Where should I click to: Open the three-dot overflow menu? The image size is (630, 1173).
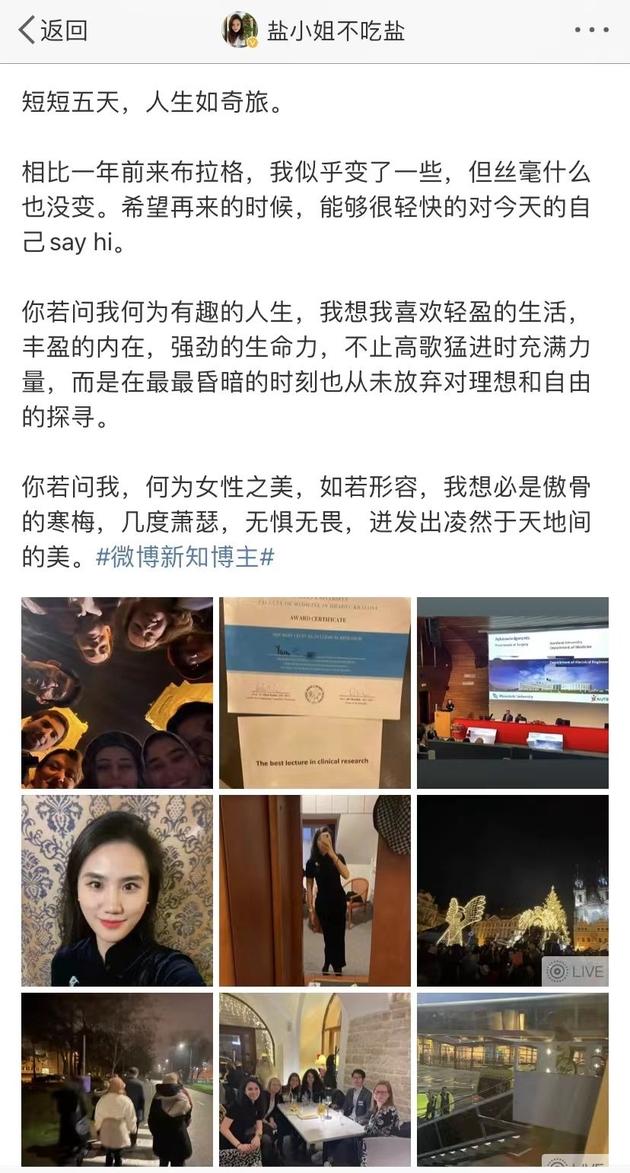pos(591,31)
